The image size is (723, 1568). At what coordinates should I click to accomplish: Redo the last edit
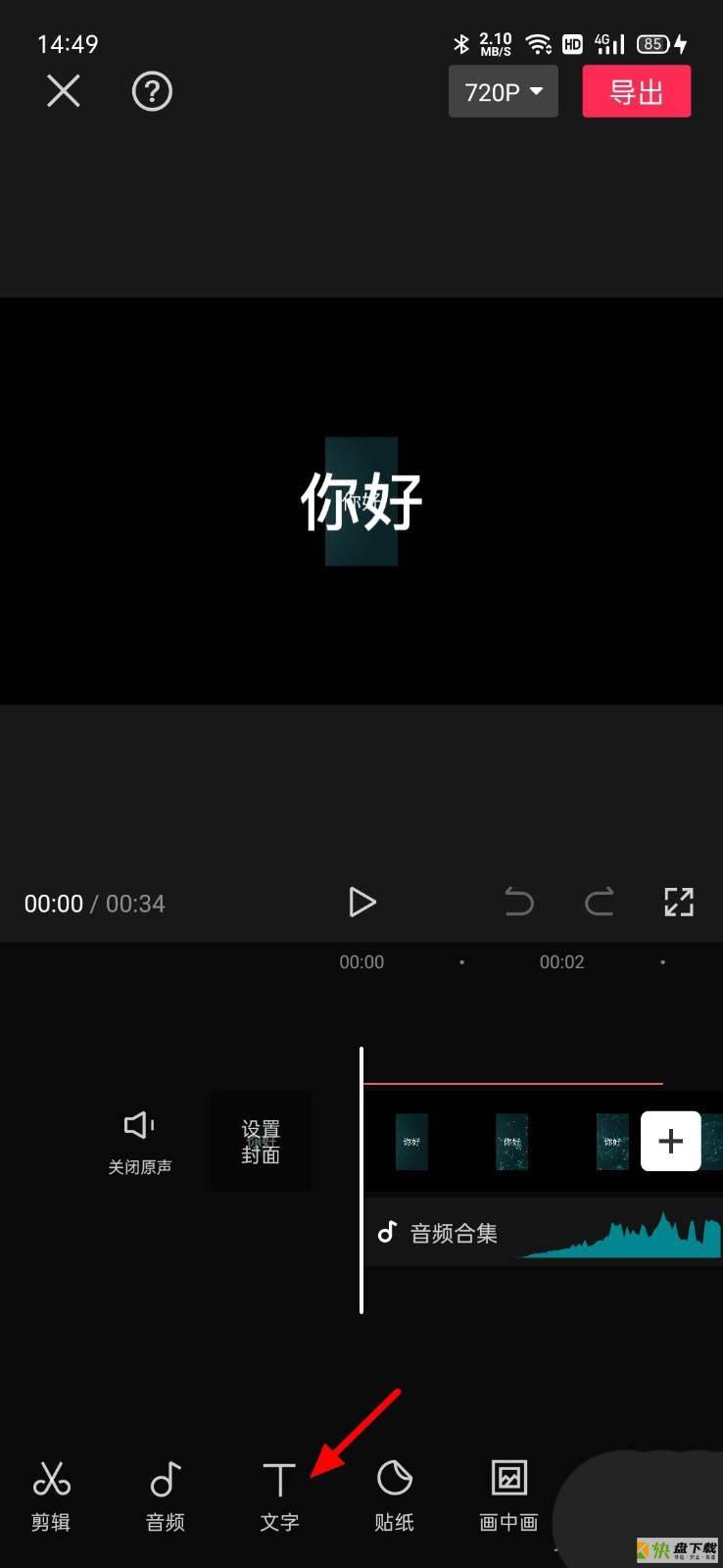tap(599, 902)
